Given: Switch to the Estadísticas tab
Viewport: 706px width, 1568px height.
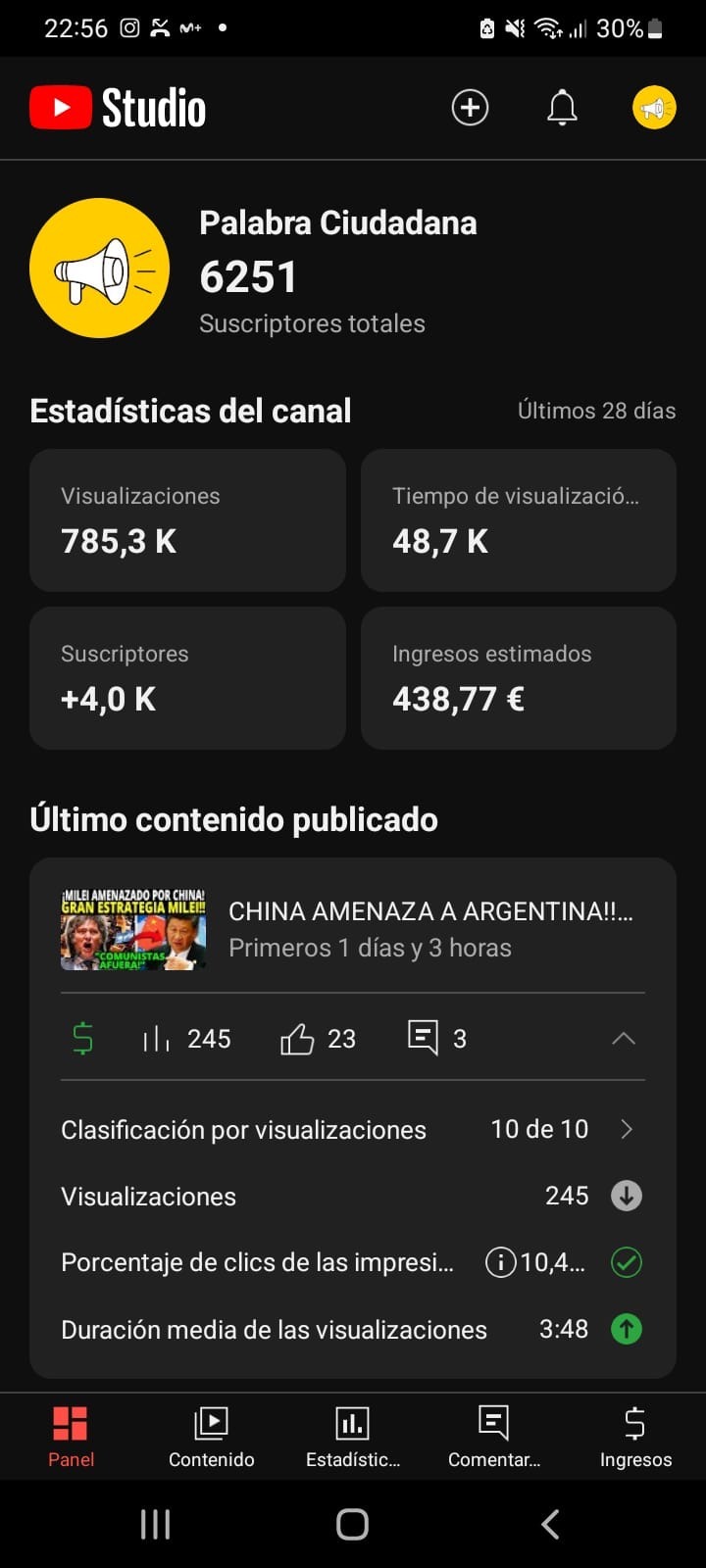Looking at the screenshot, I should pyautogui.click(x=353, y=1437).
